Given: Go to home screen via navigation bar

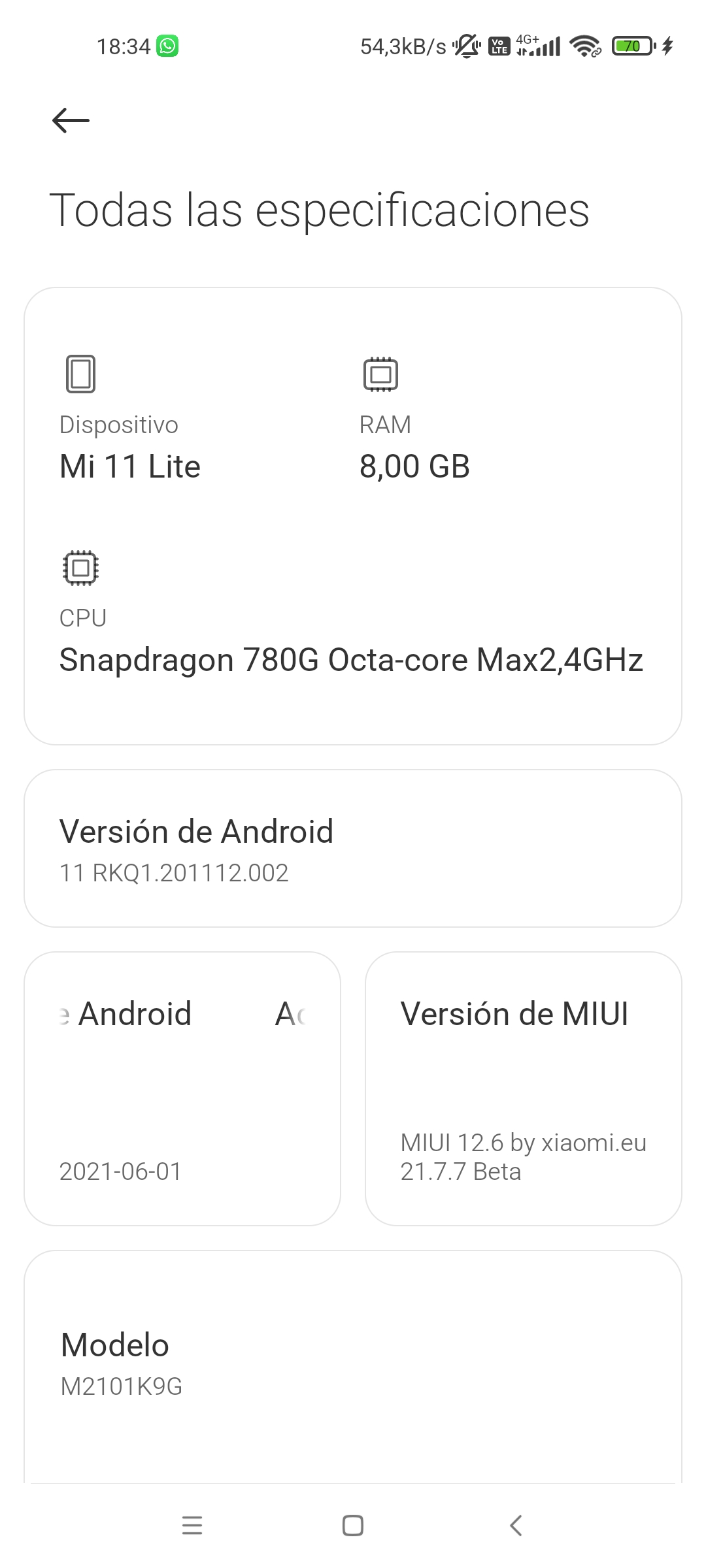Looking at the screenshot, I should tap(353, 1526).
